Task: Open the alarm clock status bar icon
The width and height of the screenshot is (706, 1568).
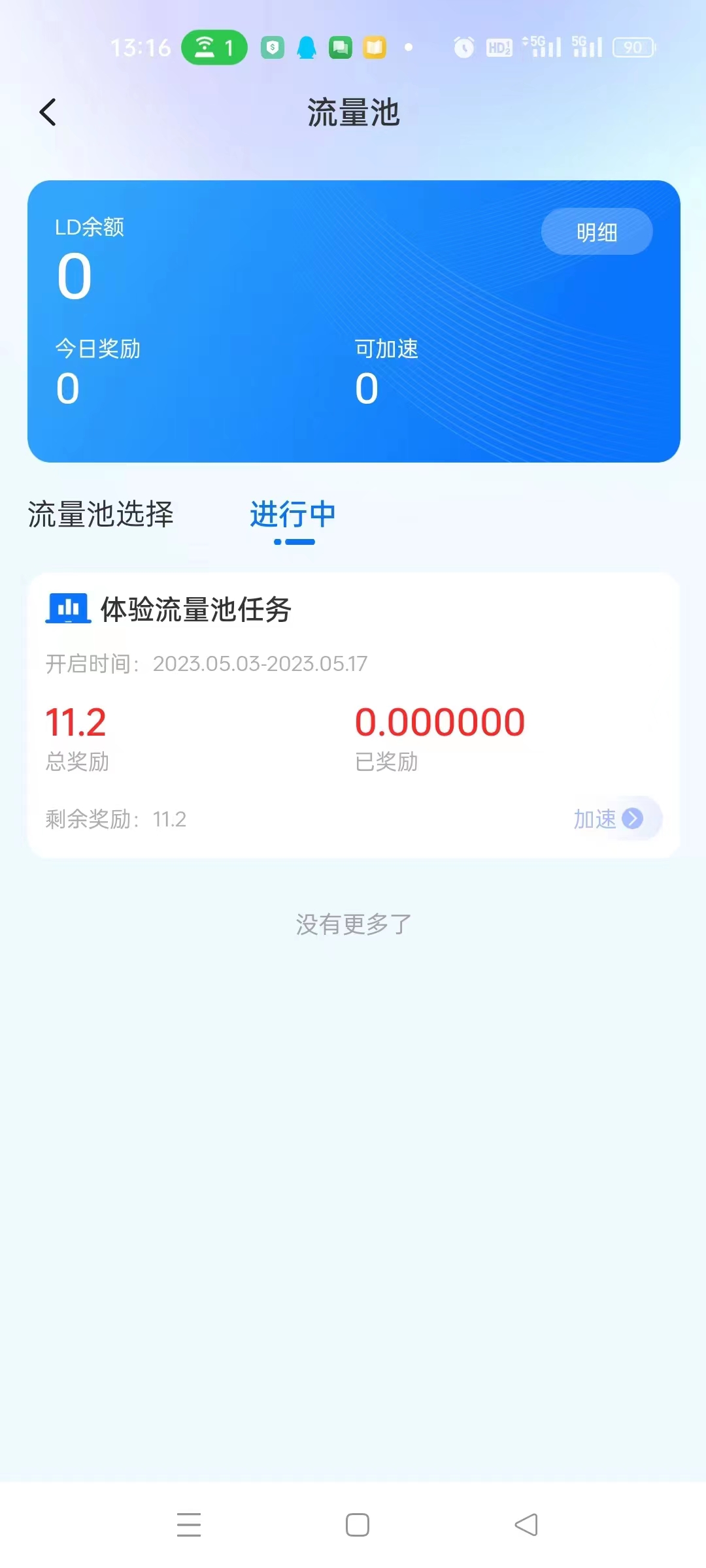Action: (463, 46)
